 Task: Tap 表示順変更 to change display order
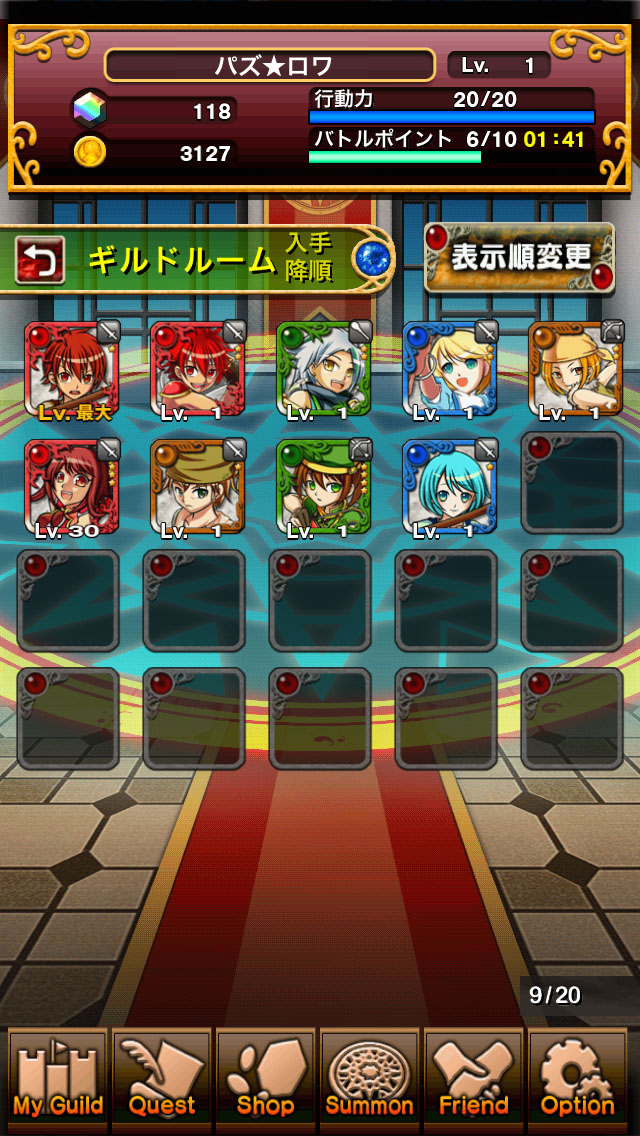[x=520, y=257]
